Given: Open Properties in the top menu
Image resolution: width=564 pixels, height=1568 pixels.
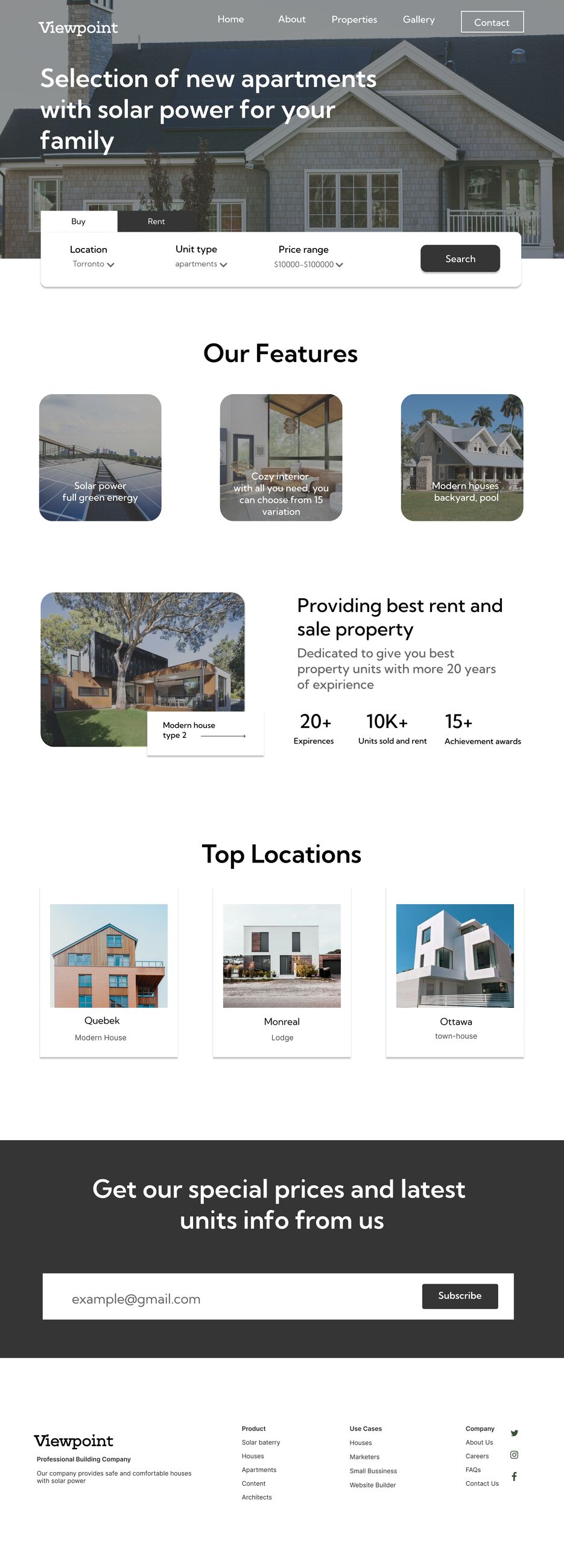Looking at the screenshot, I should tap(354, 19).
